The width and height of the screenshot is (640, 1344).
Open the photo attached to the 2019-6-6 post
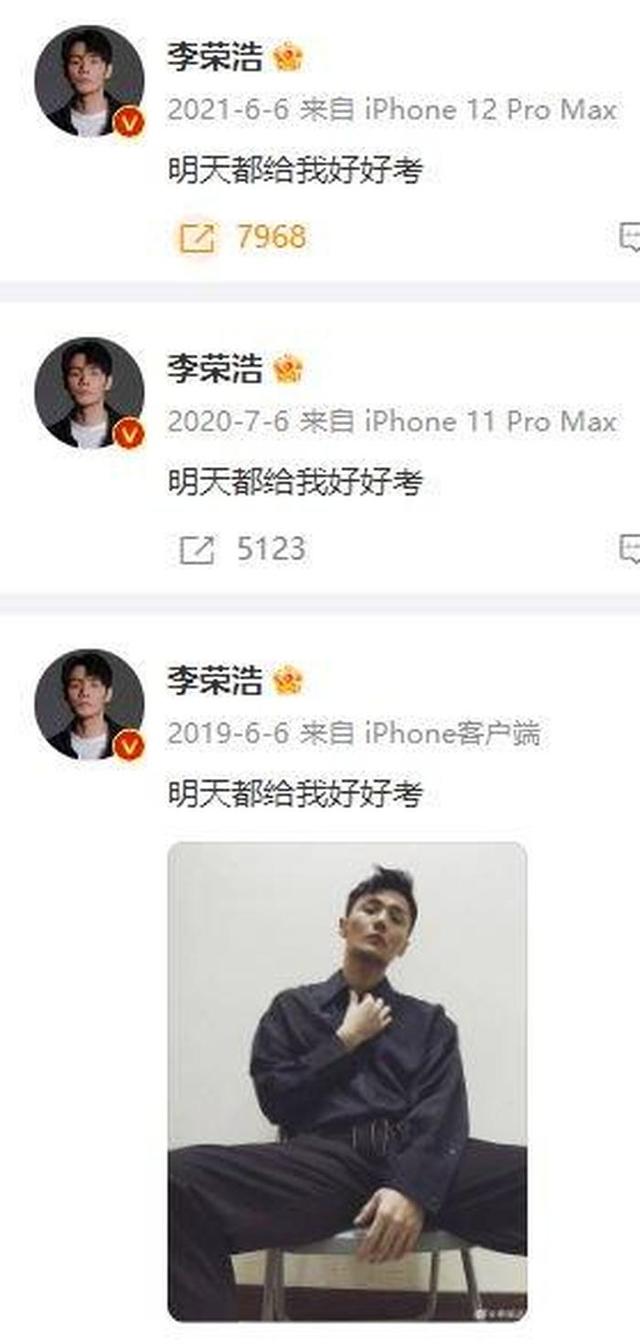pyautogui.click(x=347, y=1080)
